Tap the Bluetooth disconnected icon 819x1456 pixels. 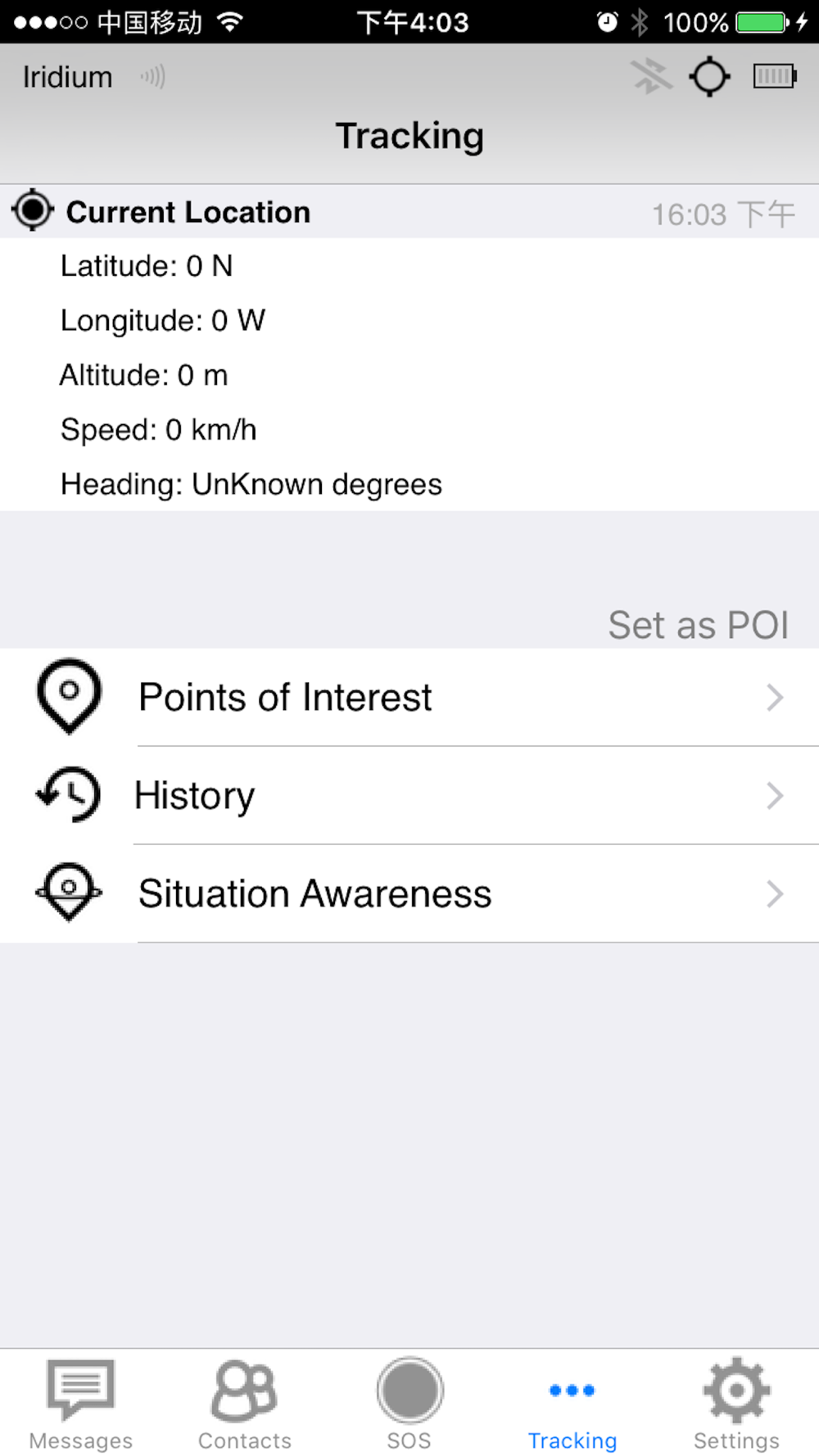tap(651, 77)
